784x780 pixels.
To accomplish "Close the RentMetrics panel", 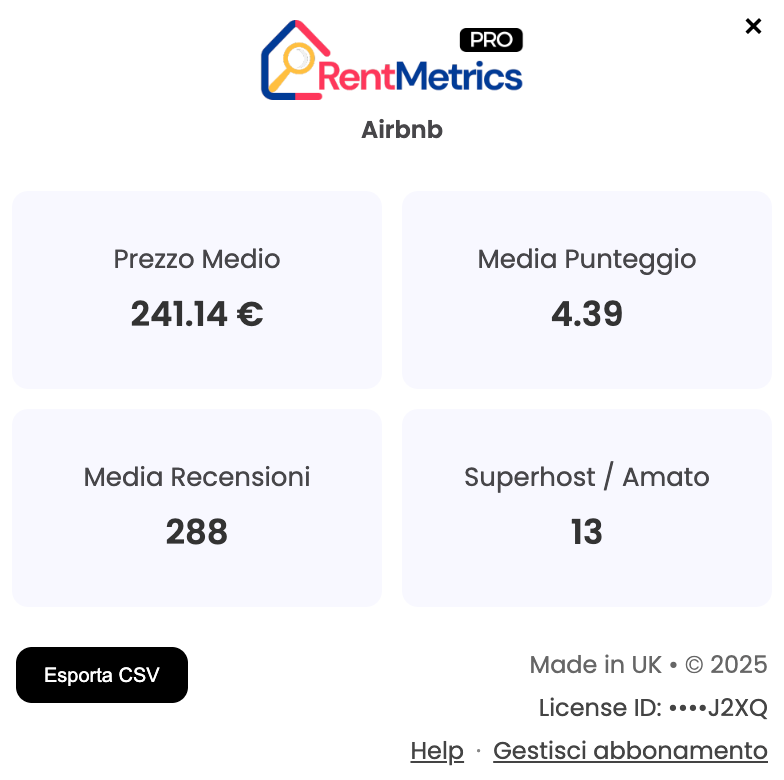I will pos(753,26).
